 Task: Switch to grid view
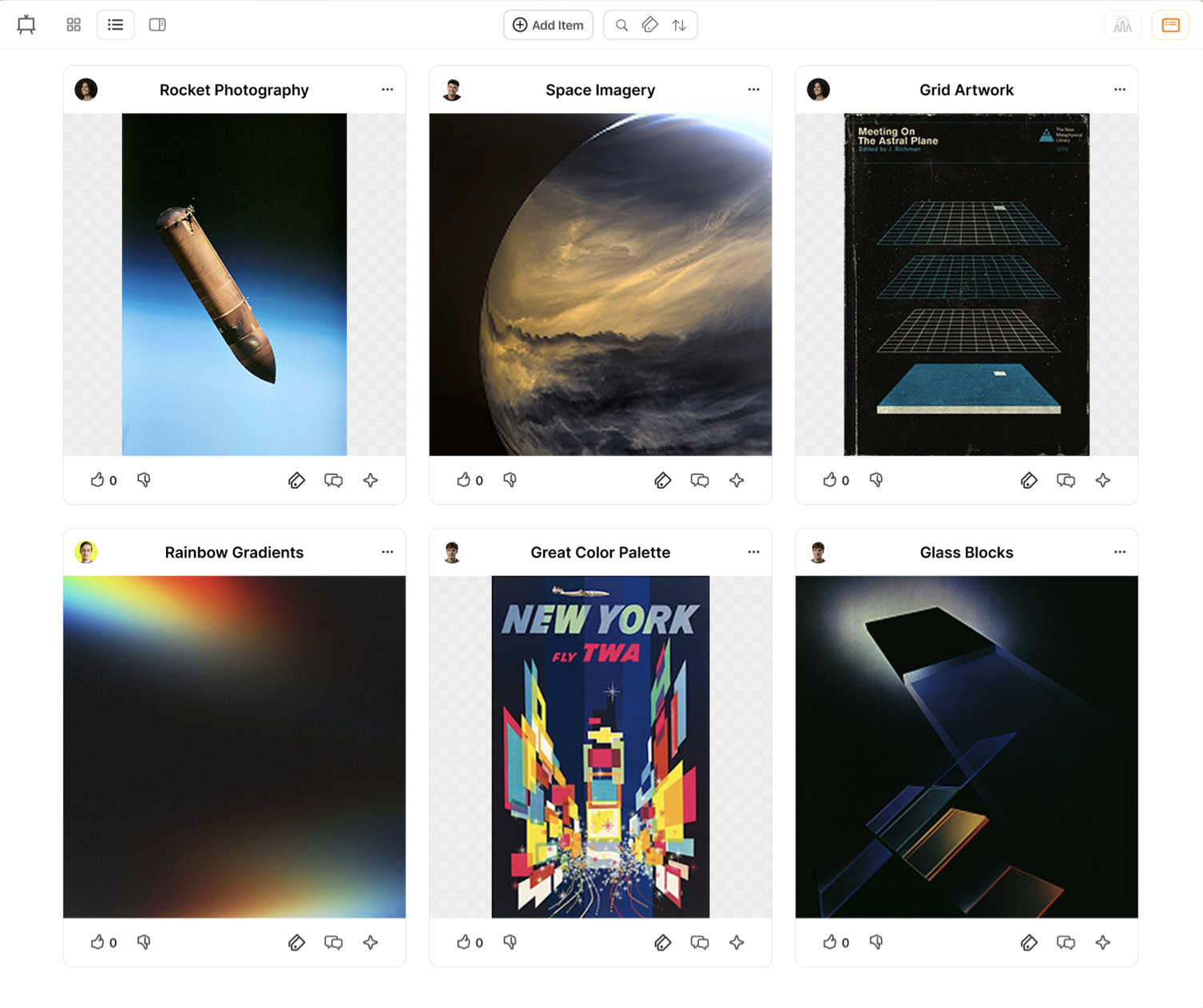73,25
